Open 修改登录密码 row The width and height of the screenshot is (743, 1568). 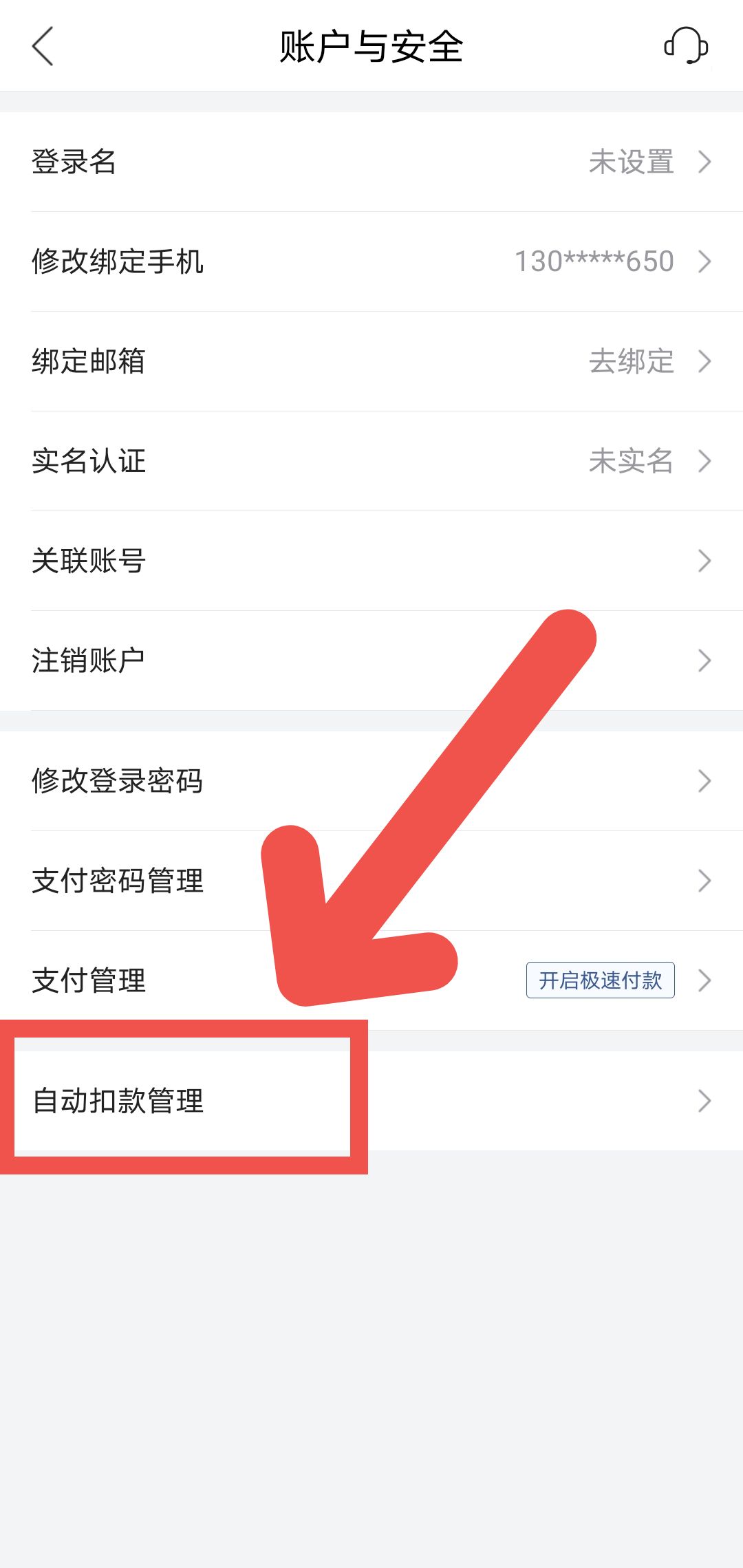coord(371,782)
